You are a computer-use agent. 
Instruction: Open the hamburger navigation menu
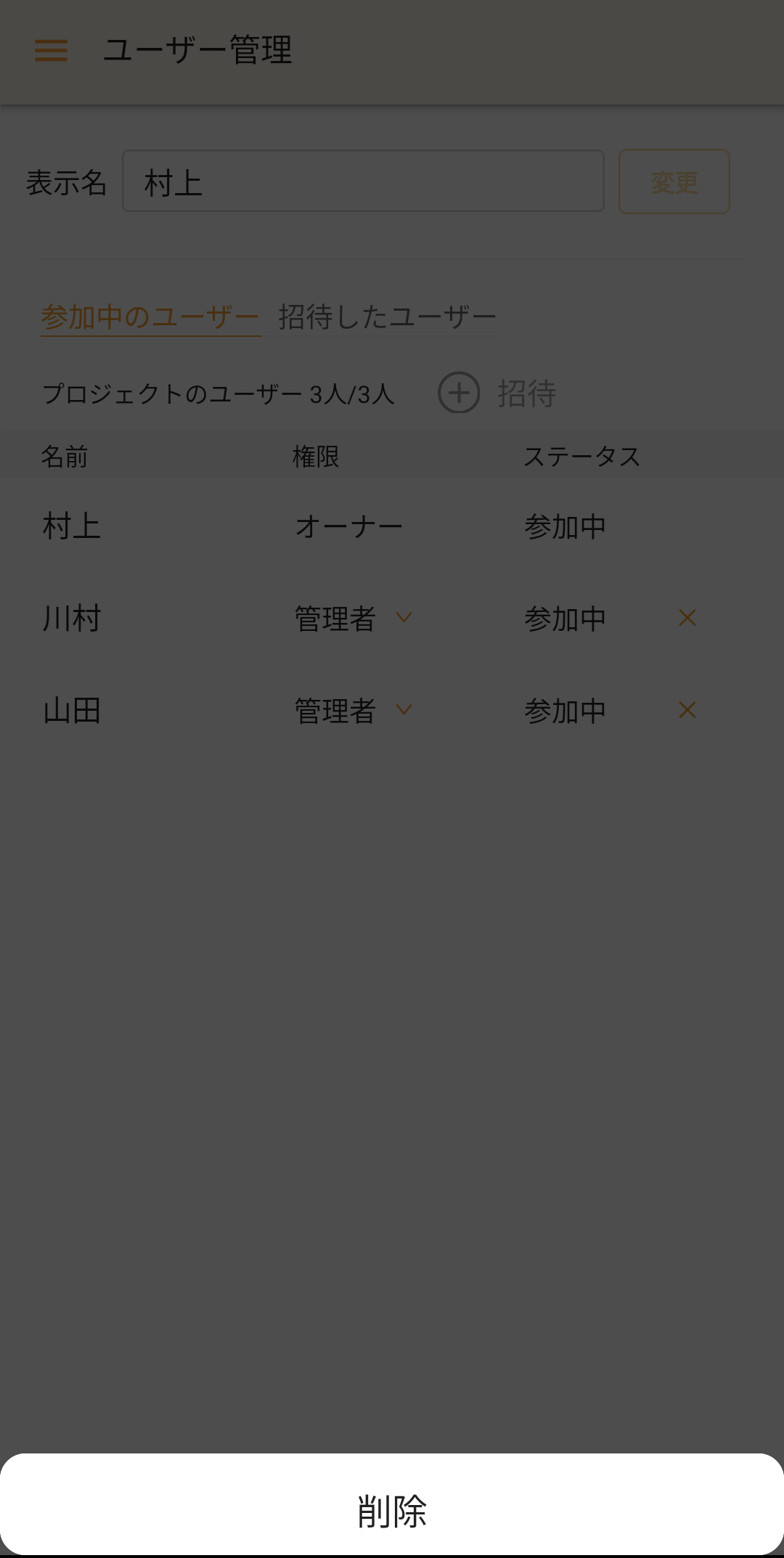pos(49,52)
